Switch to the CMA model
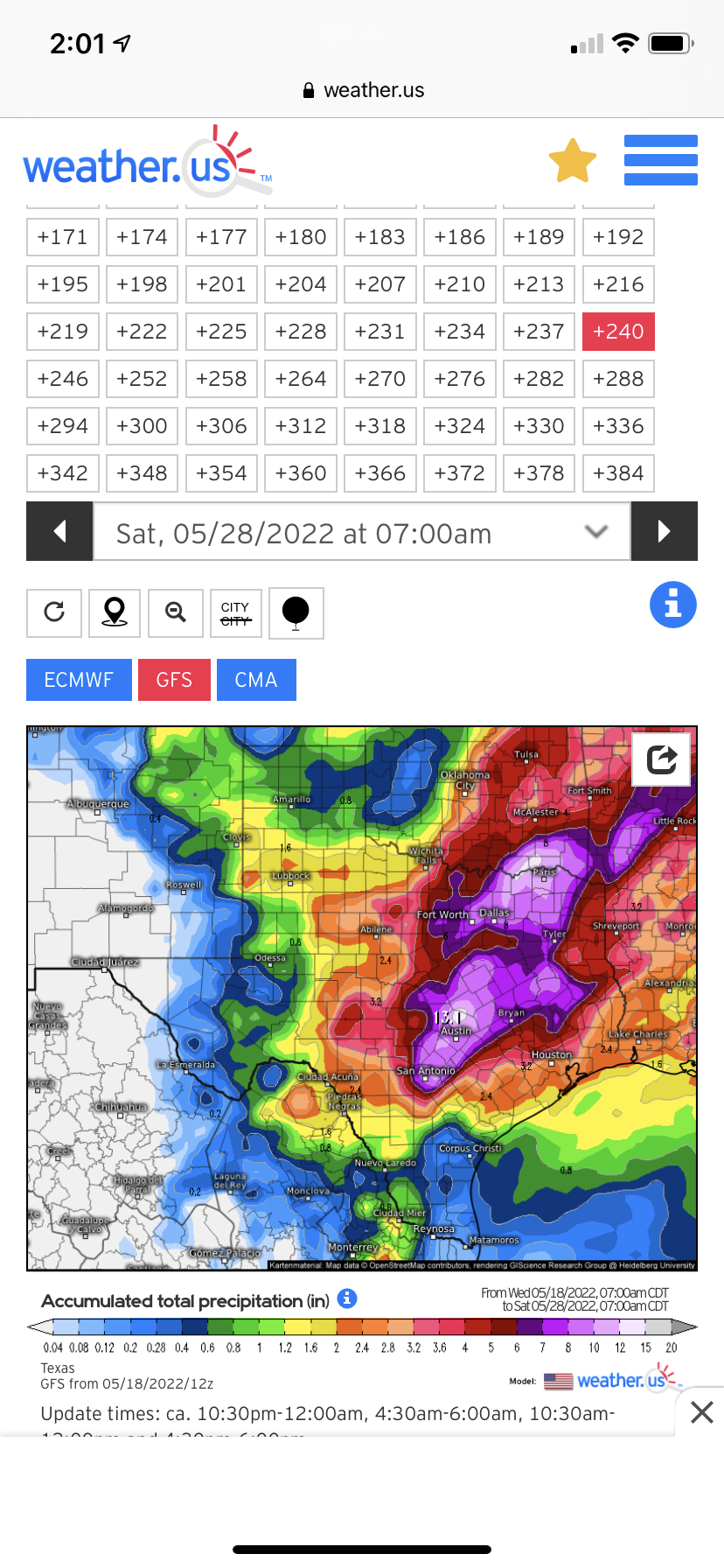 [x=255, y=680]
